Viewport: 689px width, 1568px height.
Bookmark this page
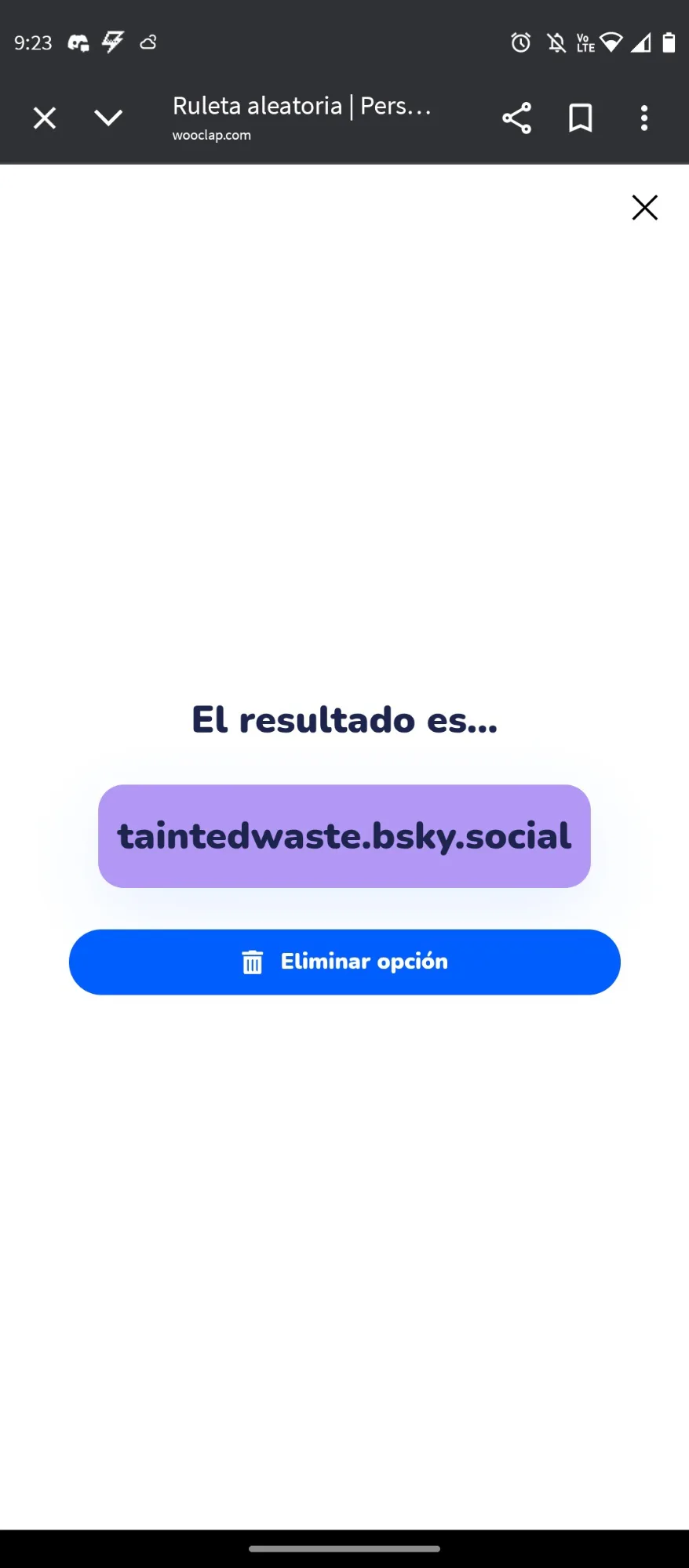pos(581,118)
